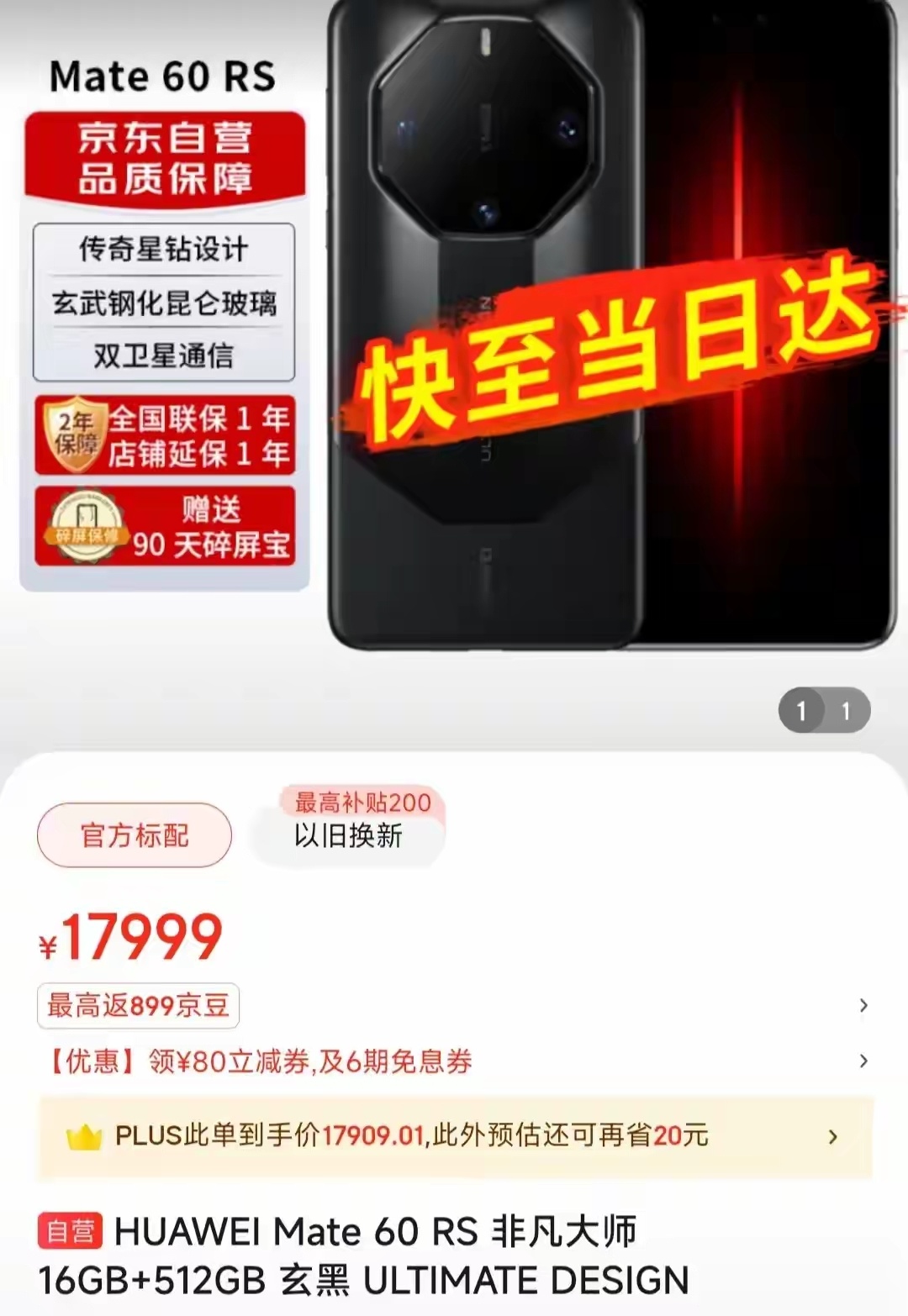Viewport: 908px width, 1316px height.
Task: Choose the 以旧换新 trade-in option
Action: [x=348, y=835]
